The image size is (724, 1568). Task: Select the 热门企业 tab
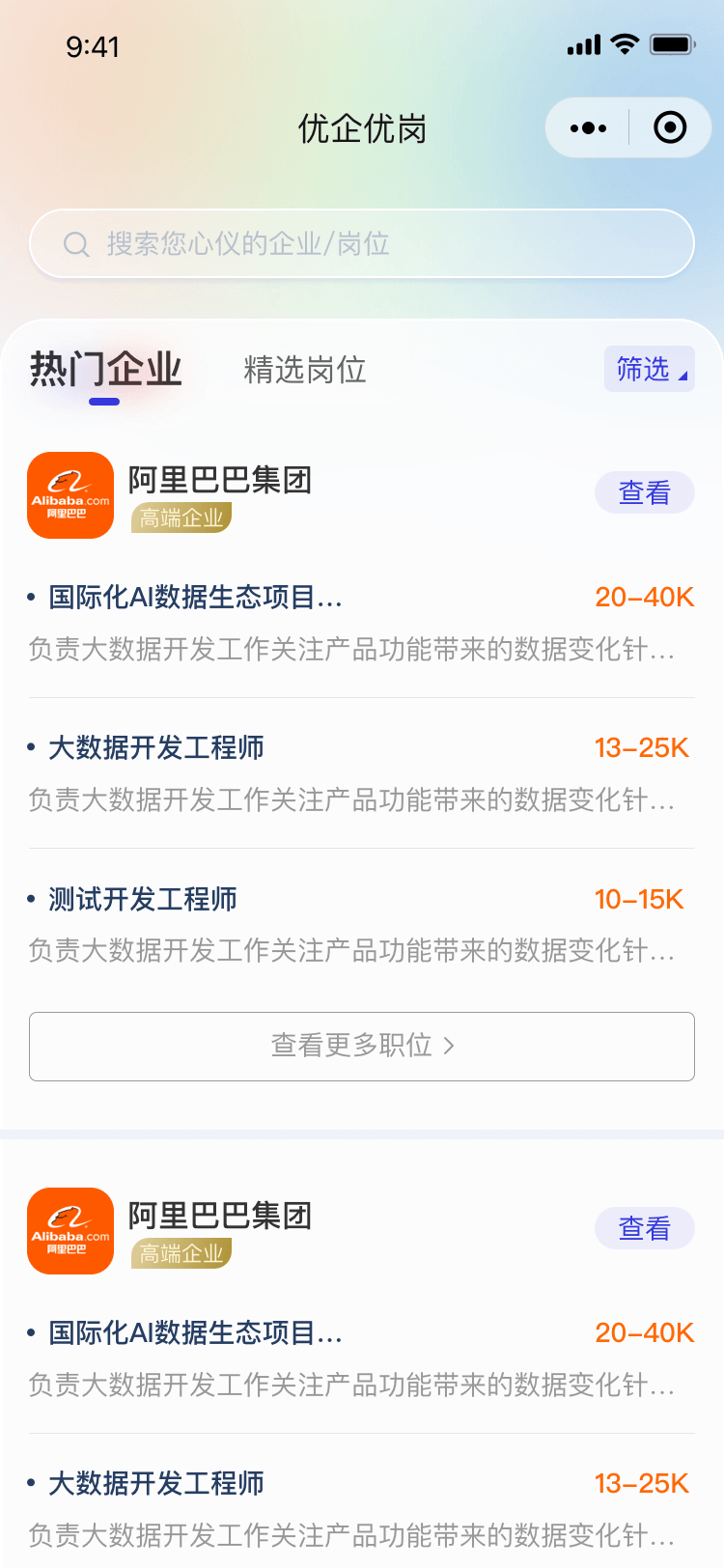(106, 369)
